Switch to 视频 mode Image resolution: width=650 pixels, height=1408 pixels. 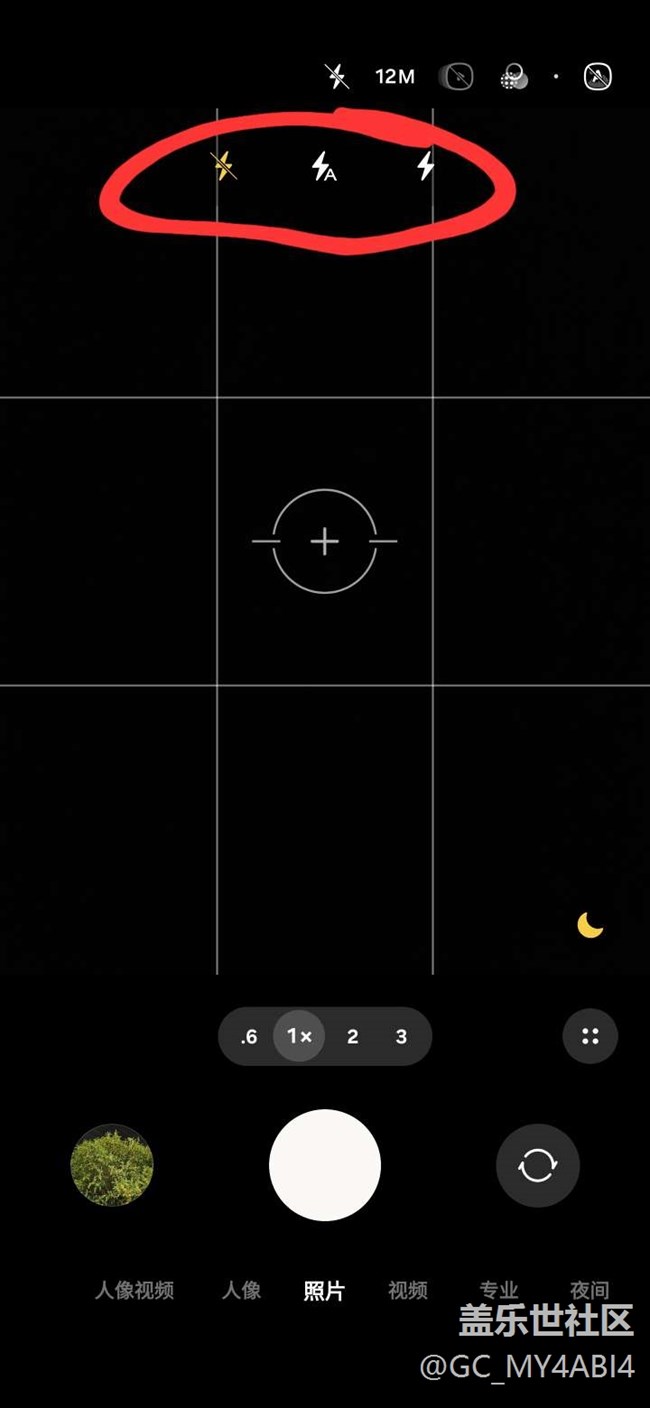click(408, 1291)
